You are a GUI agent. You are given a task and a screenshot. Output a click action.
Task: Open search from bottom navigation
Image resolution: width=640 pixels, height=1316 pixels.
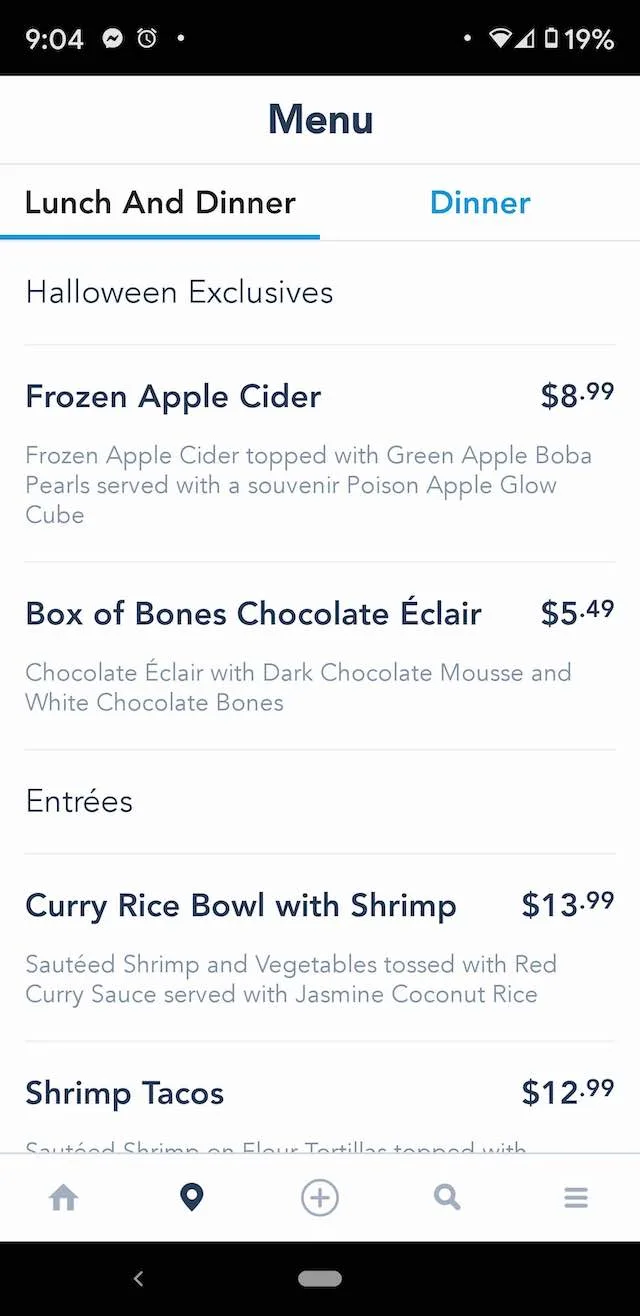click(x=447, y=1197)
